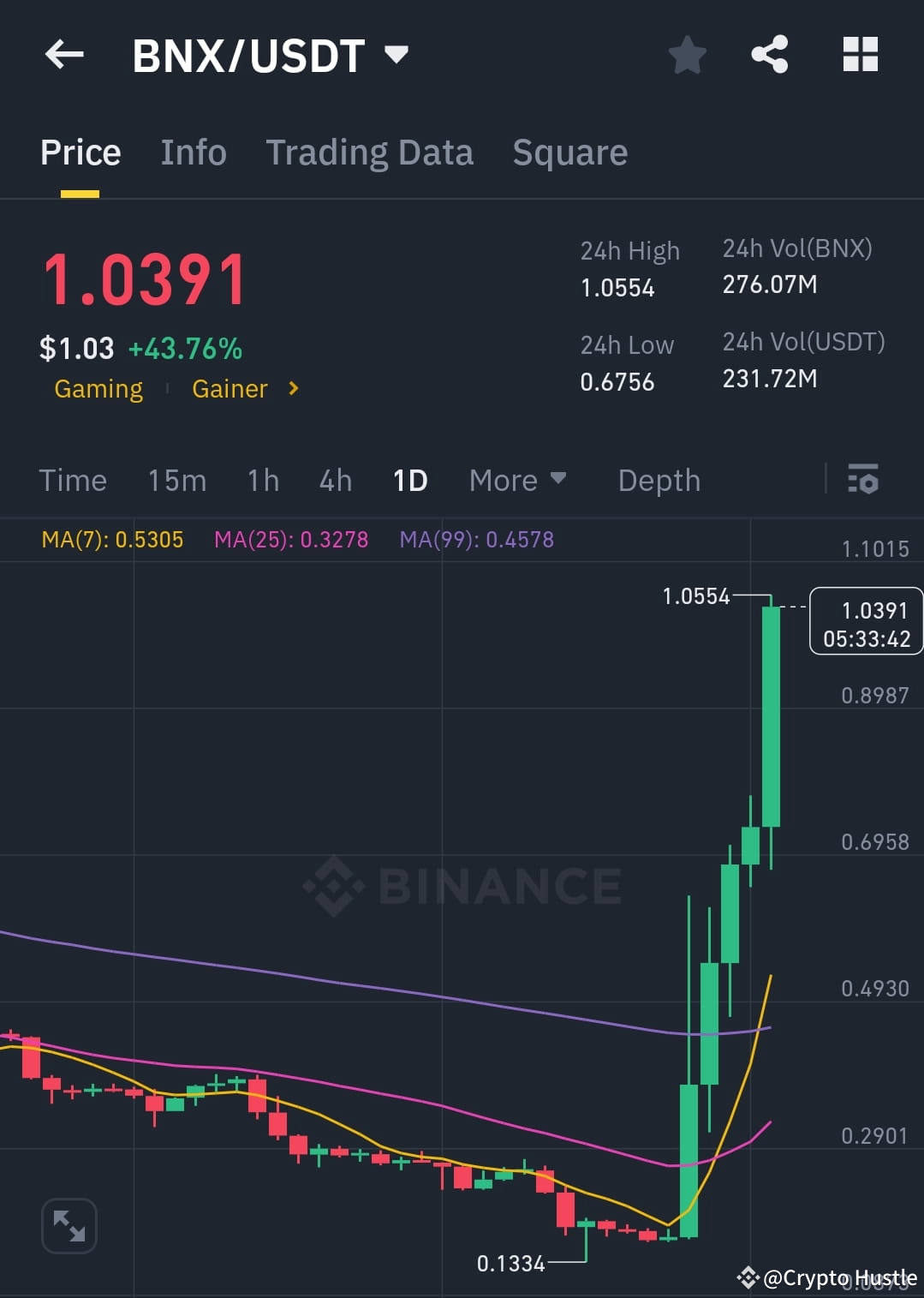Tap the MA(7) indicator label
The image size is (924, 1298).
(111, 540)
